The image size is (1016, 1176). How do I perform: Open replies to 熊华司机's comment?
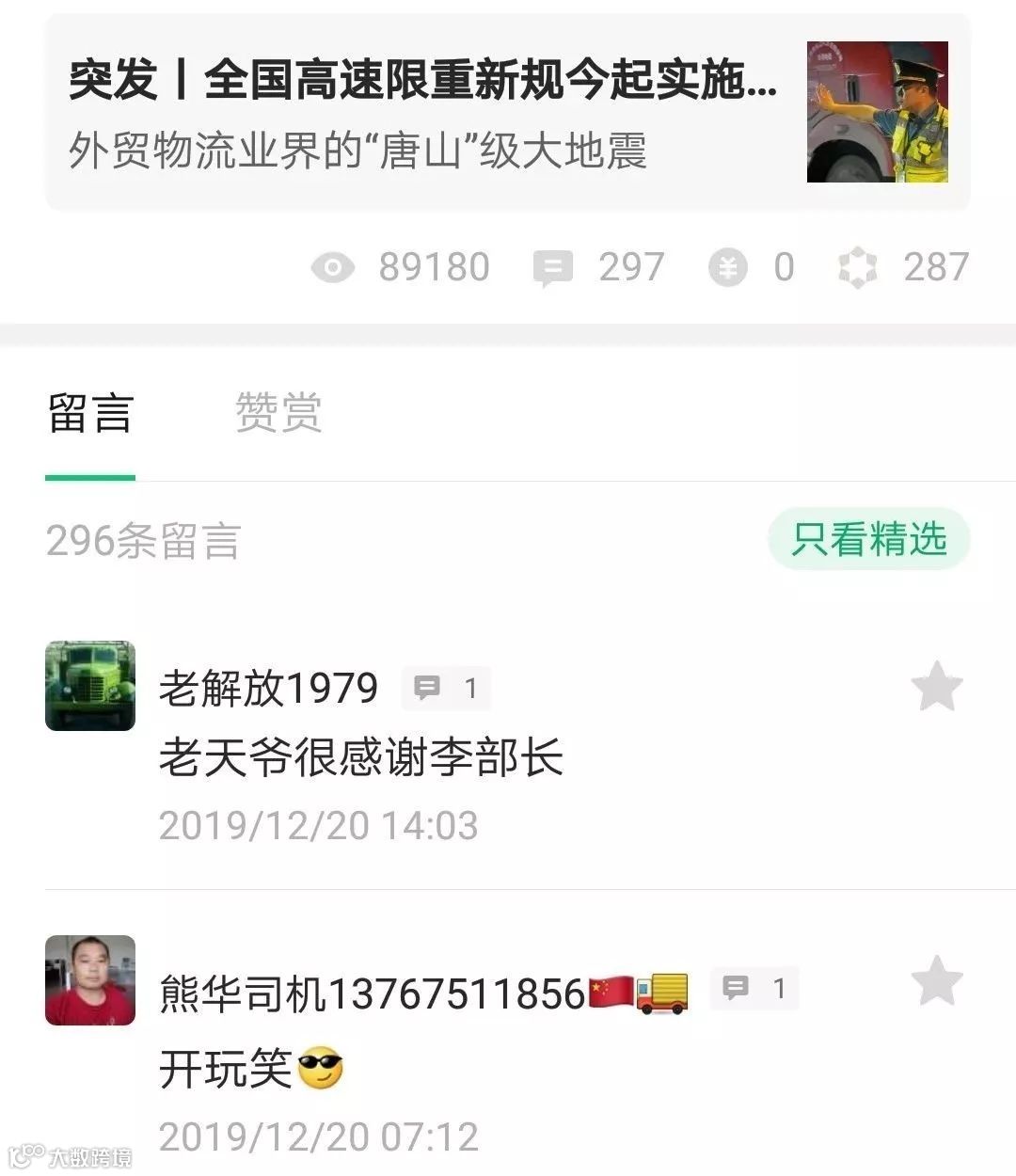tap(754, 988)
